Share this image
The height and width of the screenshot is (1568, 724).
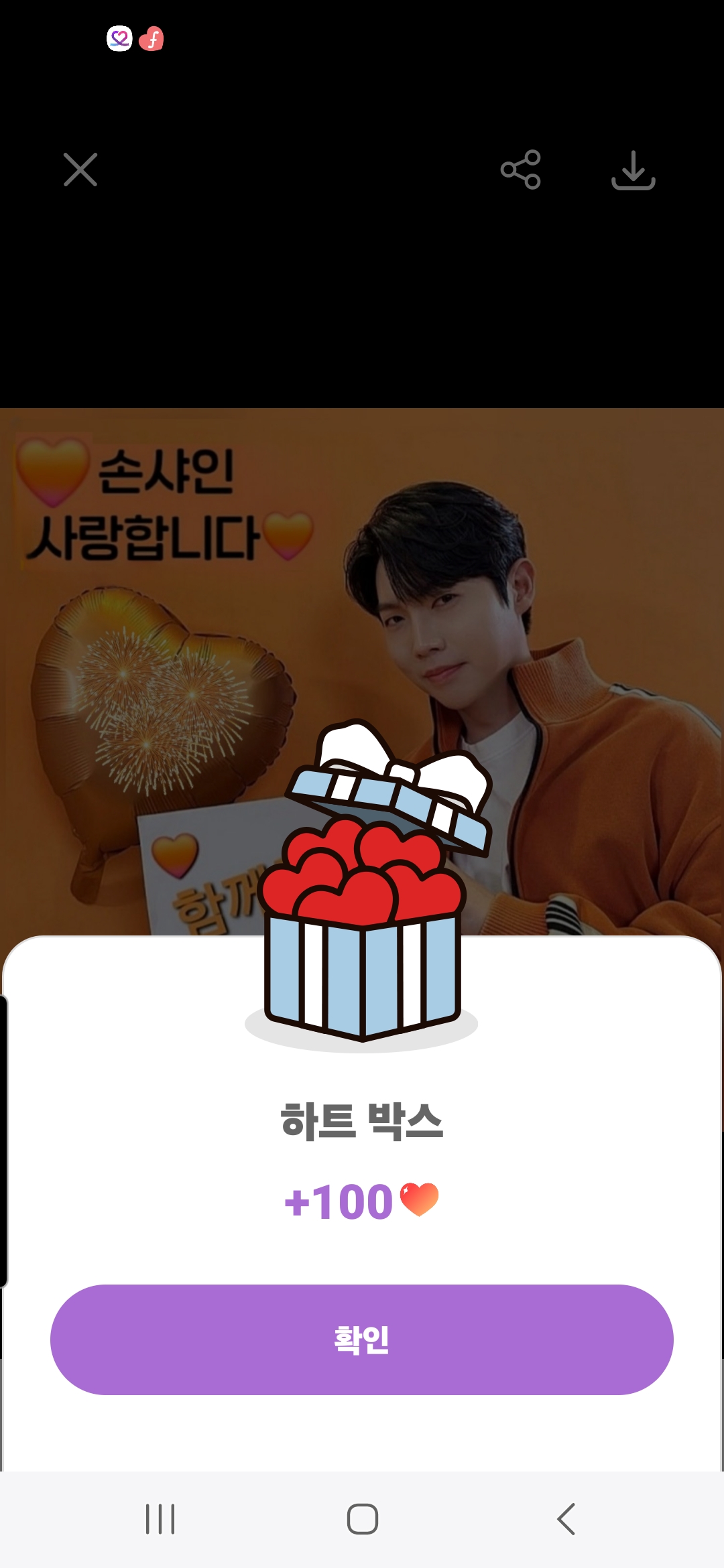(x=521, y=170)
